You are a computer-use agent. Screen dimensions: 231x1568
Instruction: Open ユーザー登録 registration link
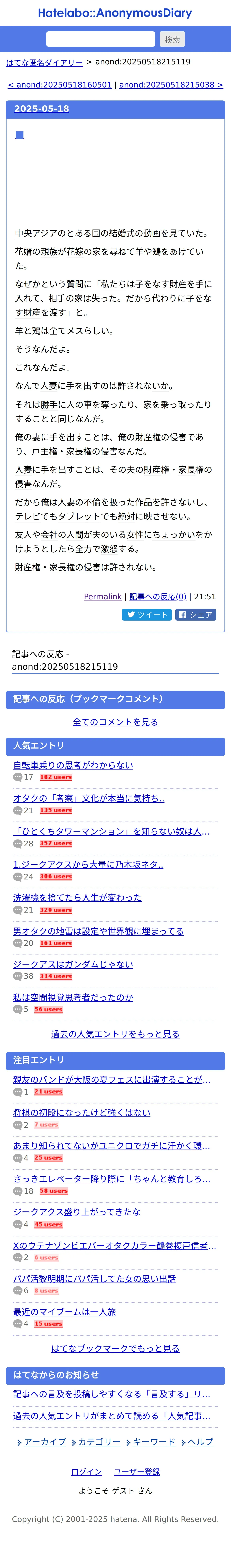[137, 1472]
